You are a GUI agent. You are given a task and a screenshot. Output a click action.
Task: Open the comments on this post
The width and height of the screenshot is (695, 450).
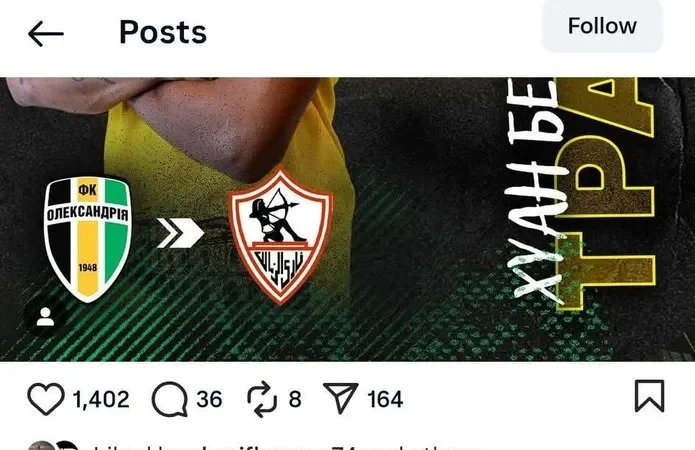170,399
